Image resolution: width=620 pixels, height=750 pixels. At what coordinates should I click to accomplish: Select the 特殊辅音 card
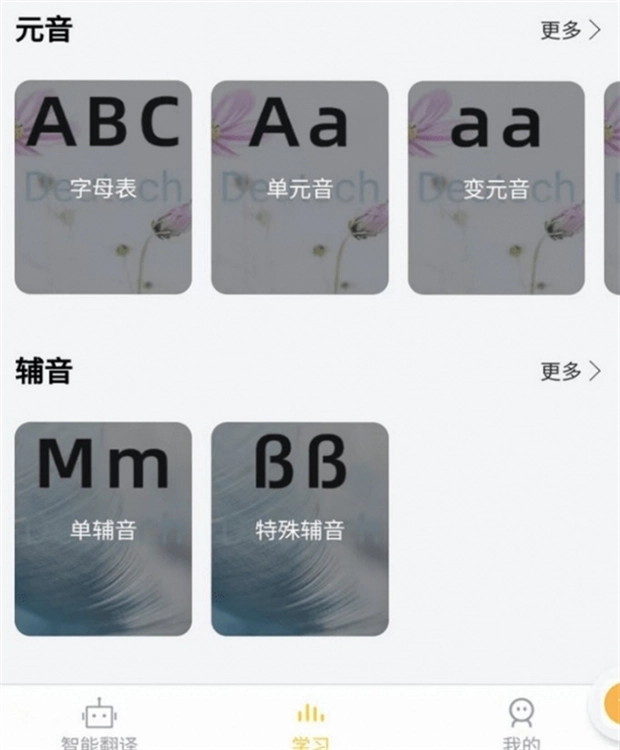pyautogui.click(x=299, y=528)
